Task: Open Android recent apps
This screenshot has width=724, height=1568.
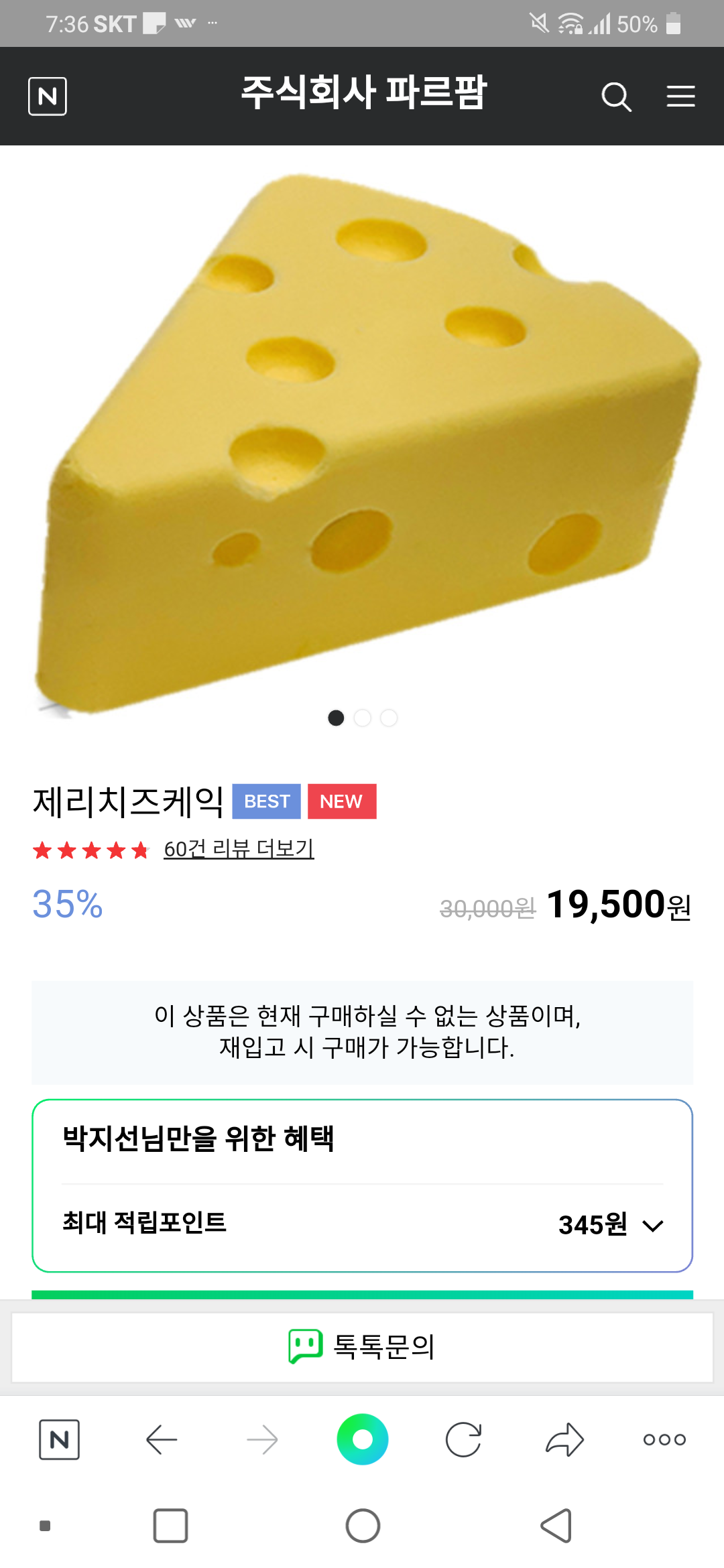Action: point(170,1526)
